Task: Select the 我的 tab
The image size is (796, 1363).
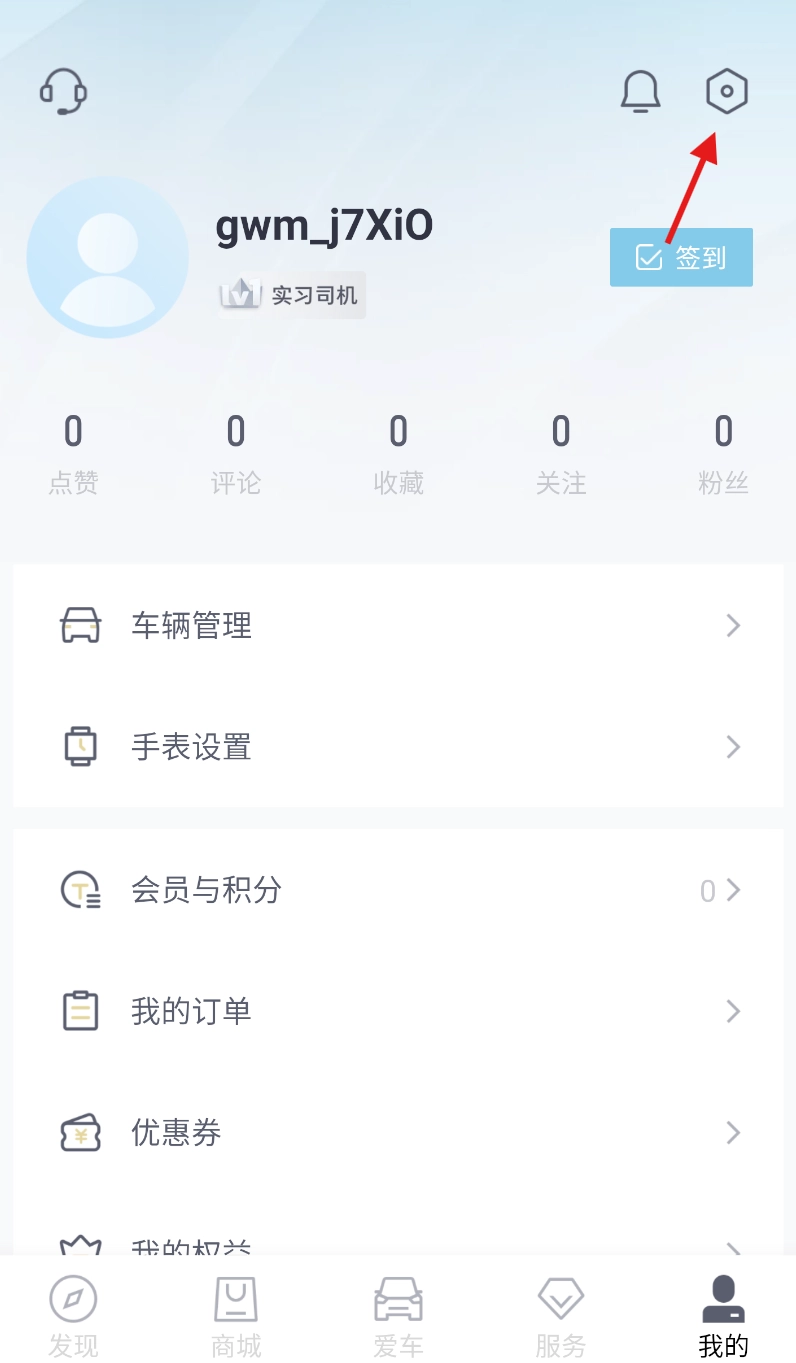Action: (723, 1315)
